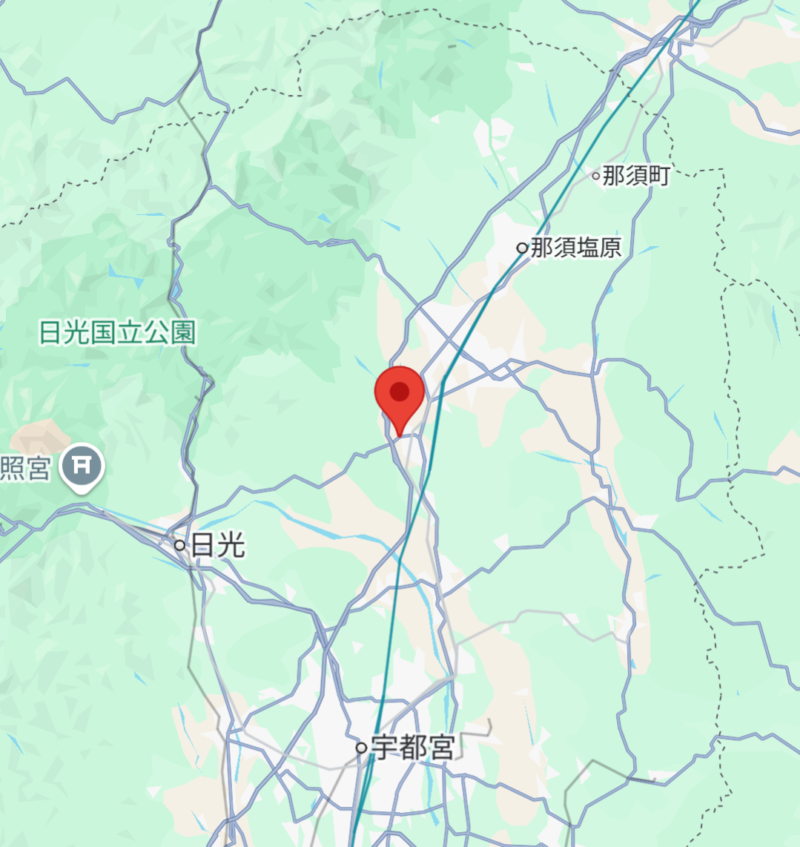Select the 那須塩原 place label
The image size is (800, 847).
[574, 247]
